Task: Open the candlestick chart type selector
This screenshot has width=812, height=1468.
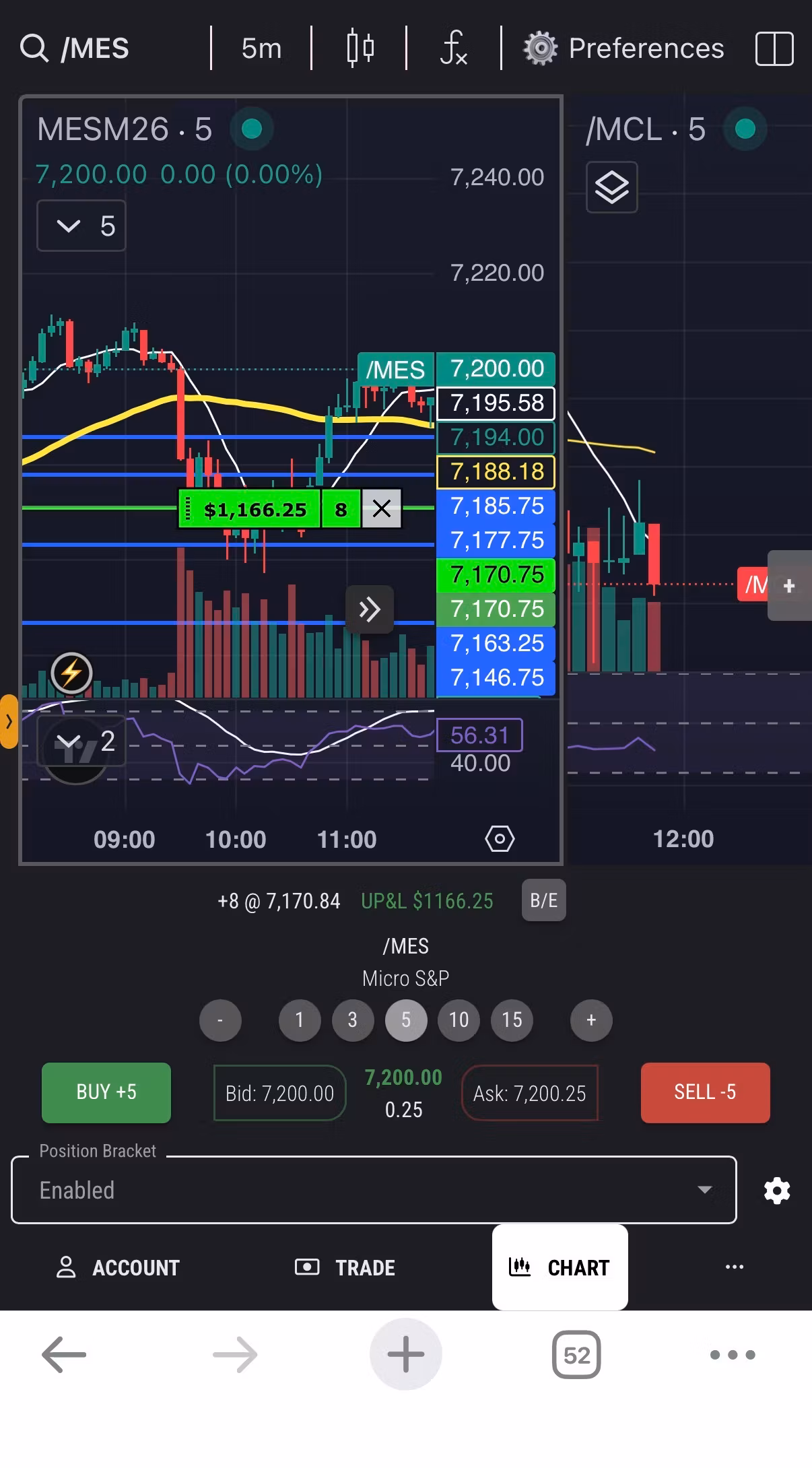Action: (360, 48)
